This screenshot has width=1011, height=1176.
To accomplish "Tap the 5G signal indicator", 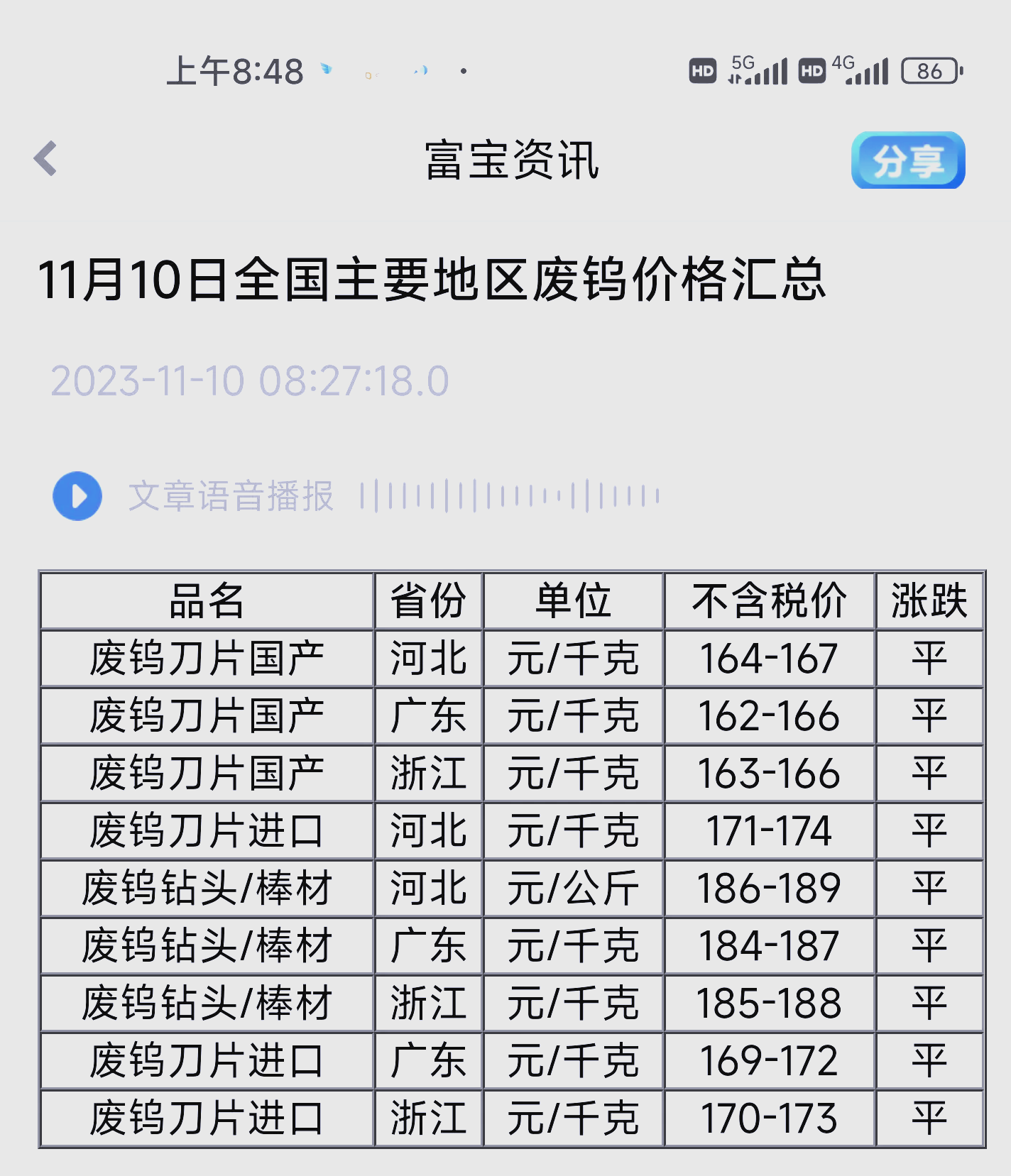I will tap(756, 71).
